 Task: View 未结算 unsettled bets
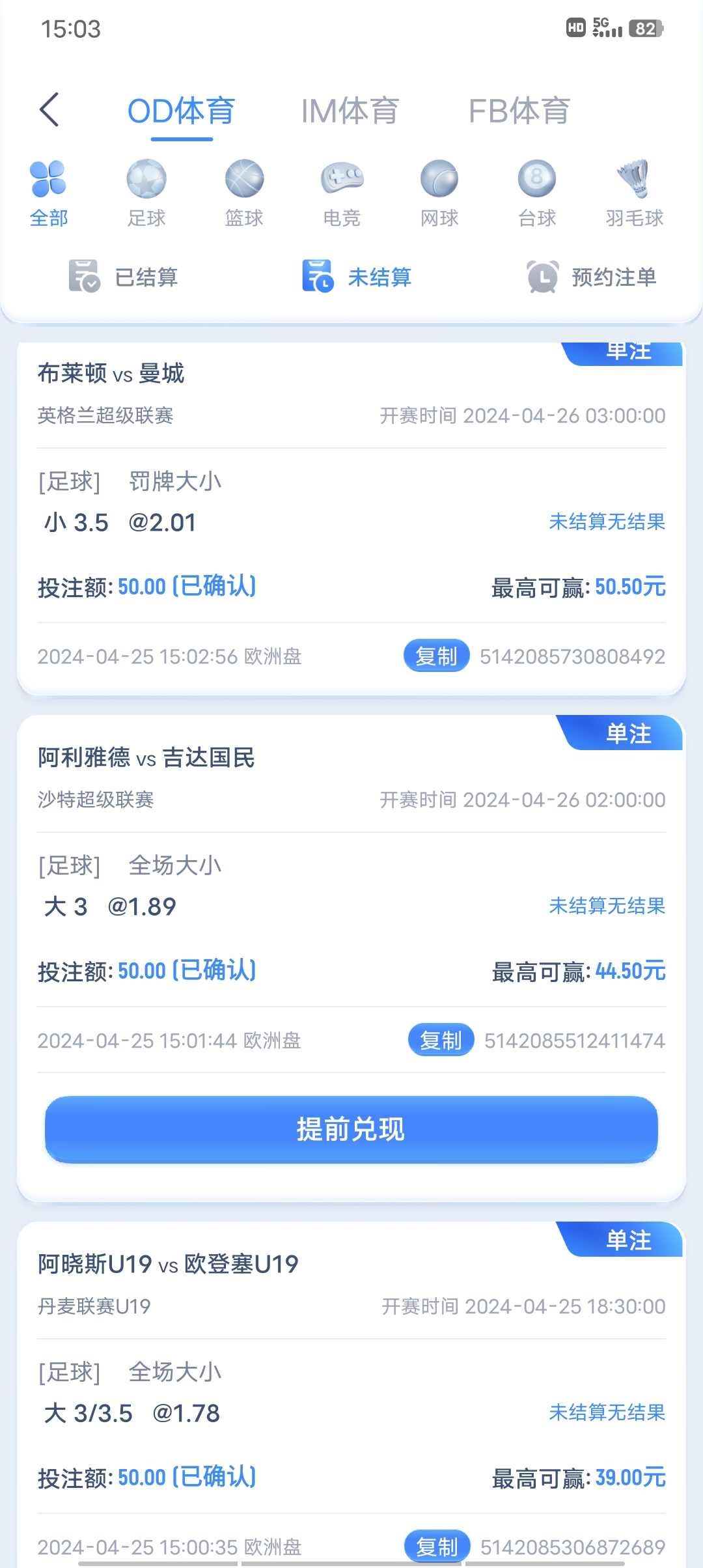pyautogui.click(x=357, y=277)
